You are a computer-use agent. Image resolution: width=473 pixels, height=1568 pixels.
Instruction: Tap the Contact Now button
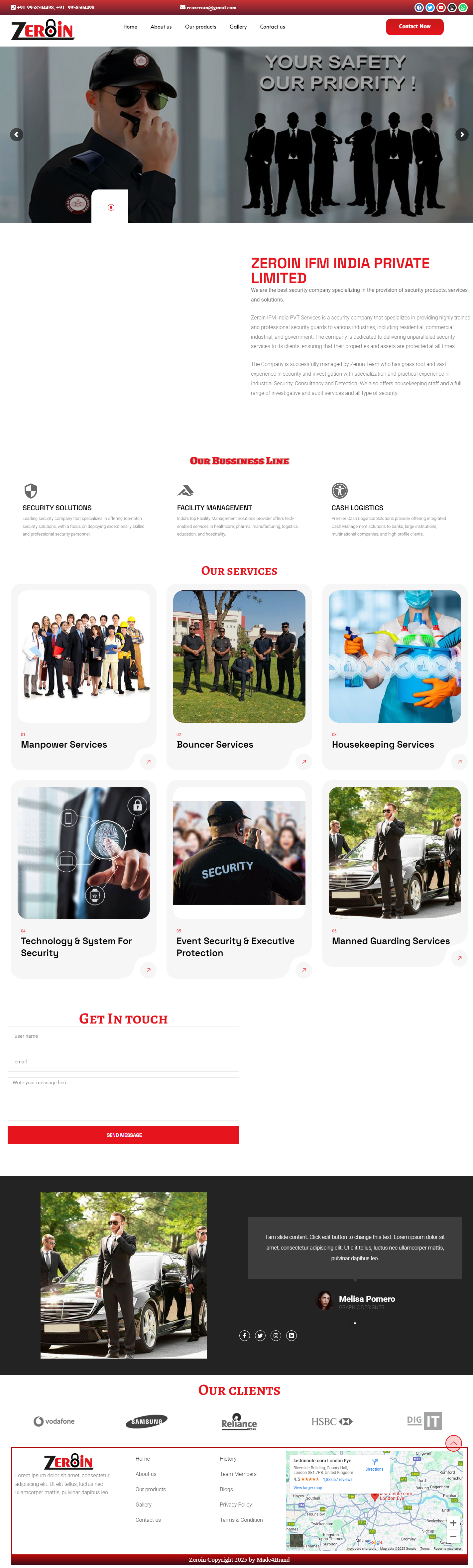[414, 27]
